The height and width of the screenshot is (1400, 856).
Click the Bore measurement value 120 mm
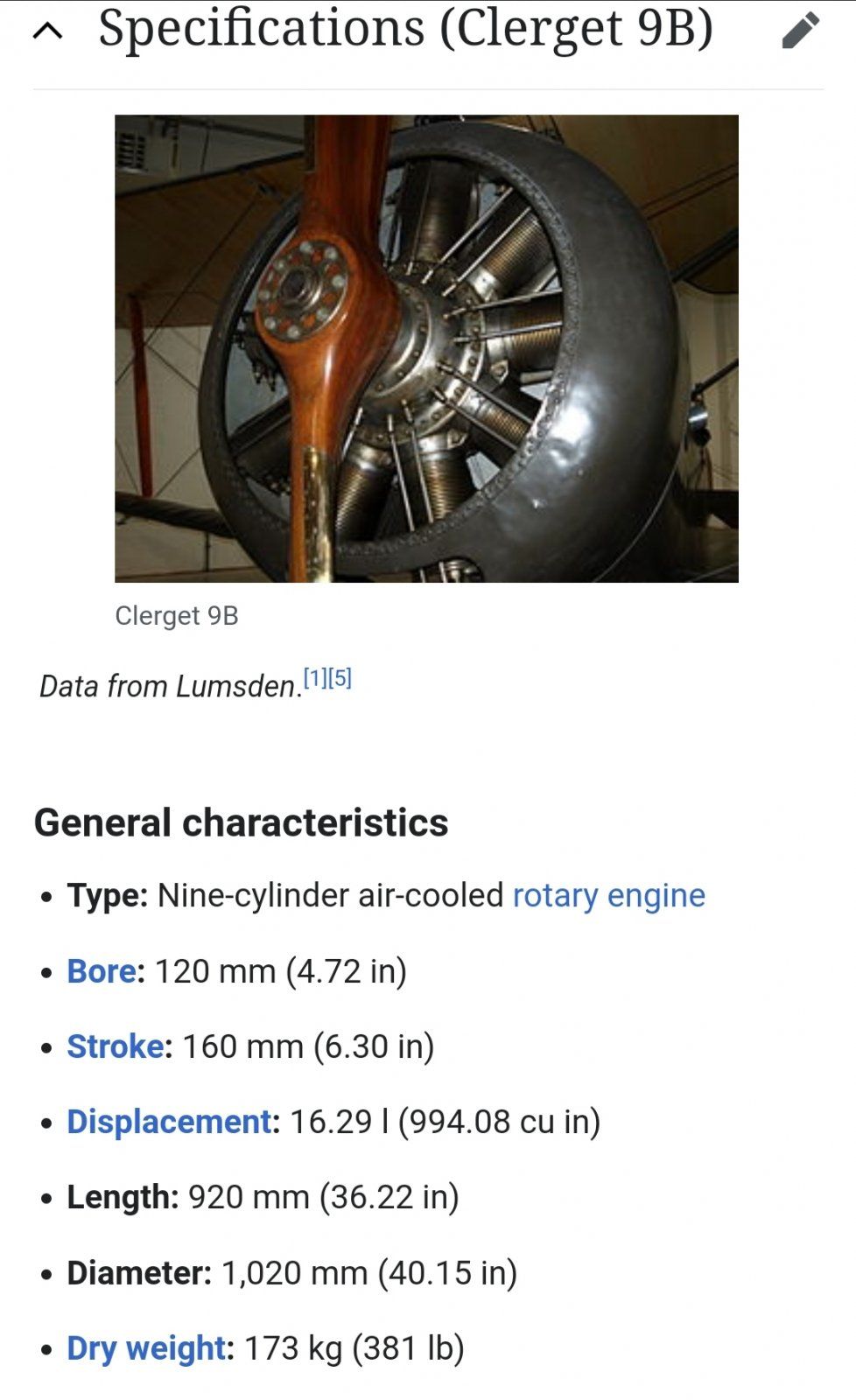coord(214,970)
